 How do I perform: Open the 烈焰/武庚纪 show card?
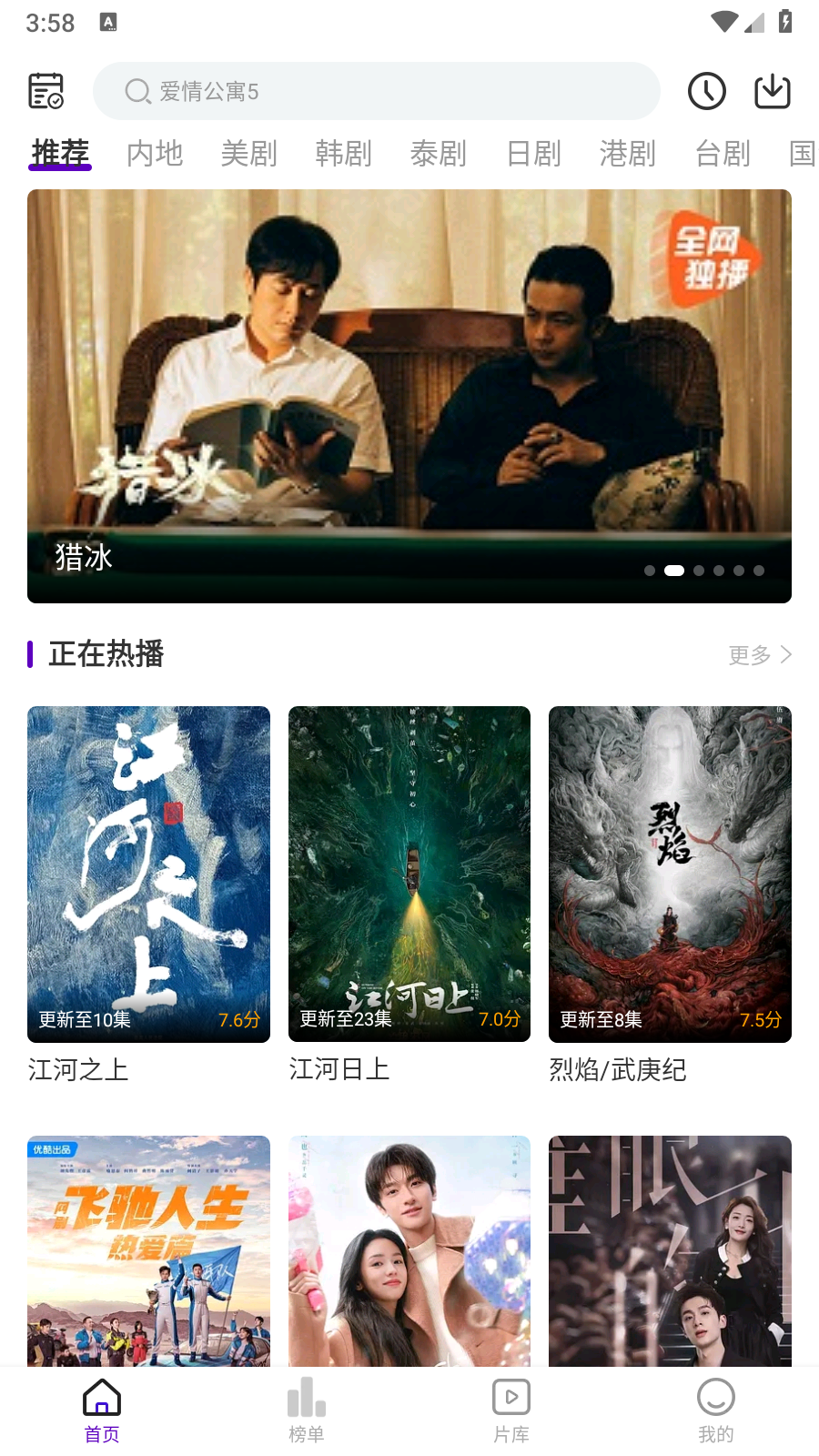click(670, 874)
